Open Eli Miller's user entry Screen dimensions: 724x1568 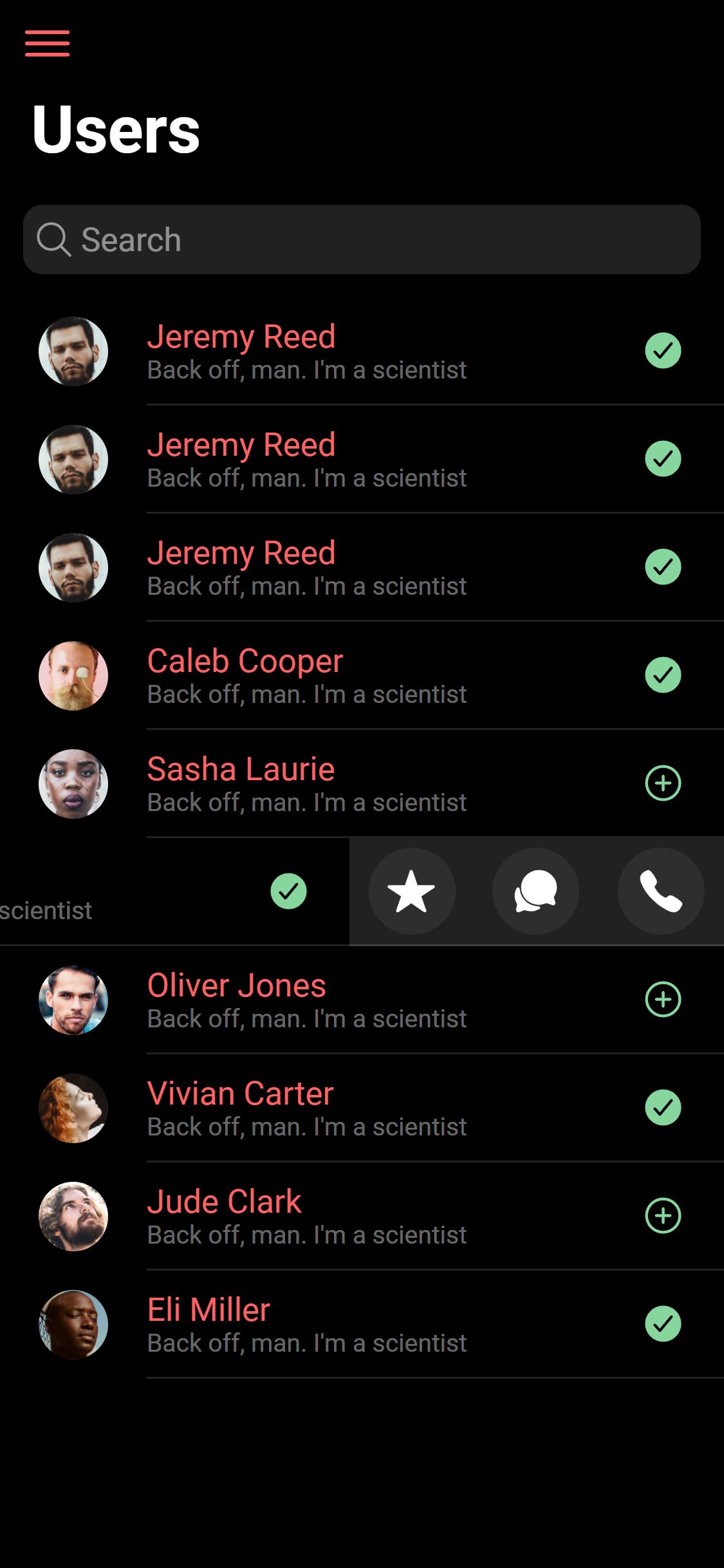tap(362, 1324)
